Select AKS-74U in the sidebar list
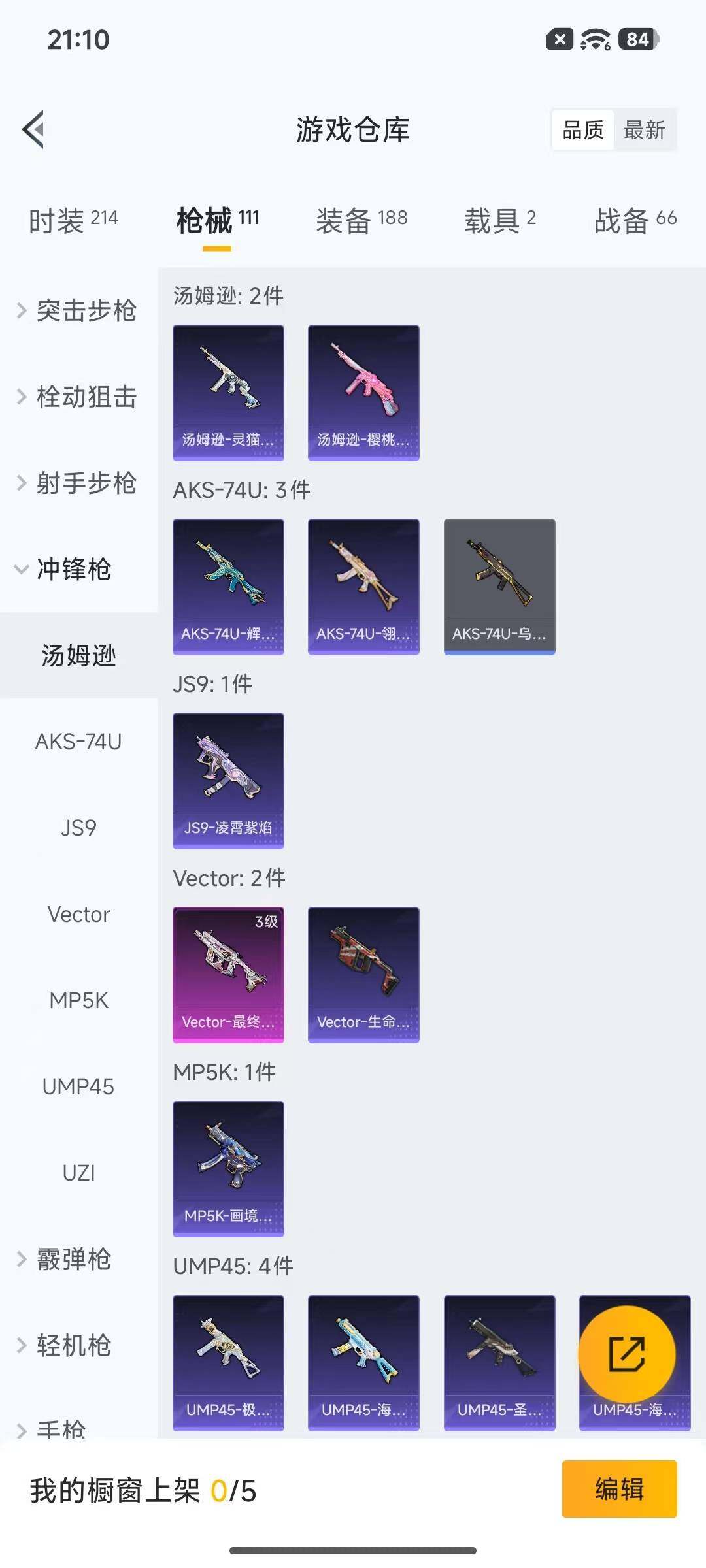 point(78,742)
